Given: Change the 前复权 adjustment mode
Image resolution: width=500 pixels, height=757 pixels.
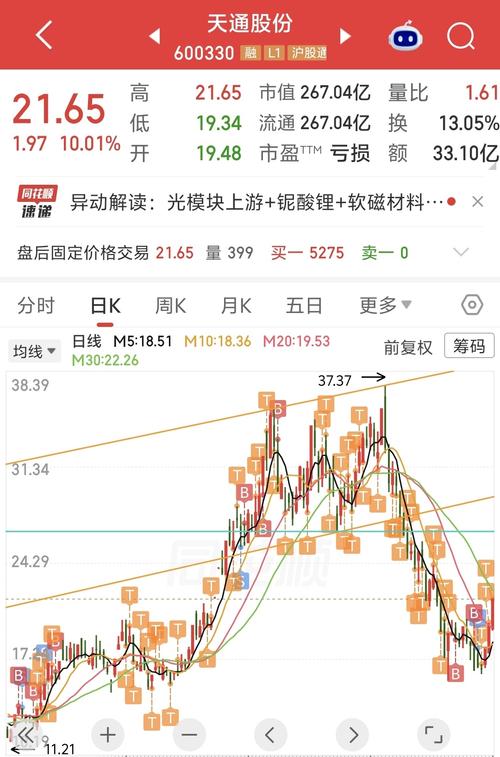Looking at the screenshot, I should point(408,348).
